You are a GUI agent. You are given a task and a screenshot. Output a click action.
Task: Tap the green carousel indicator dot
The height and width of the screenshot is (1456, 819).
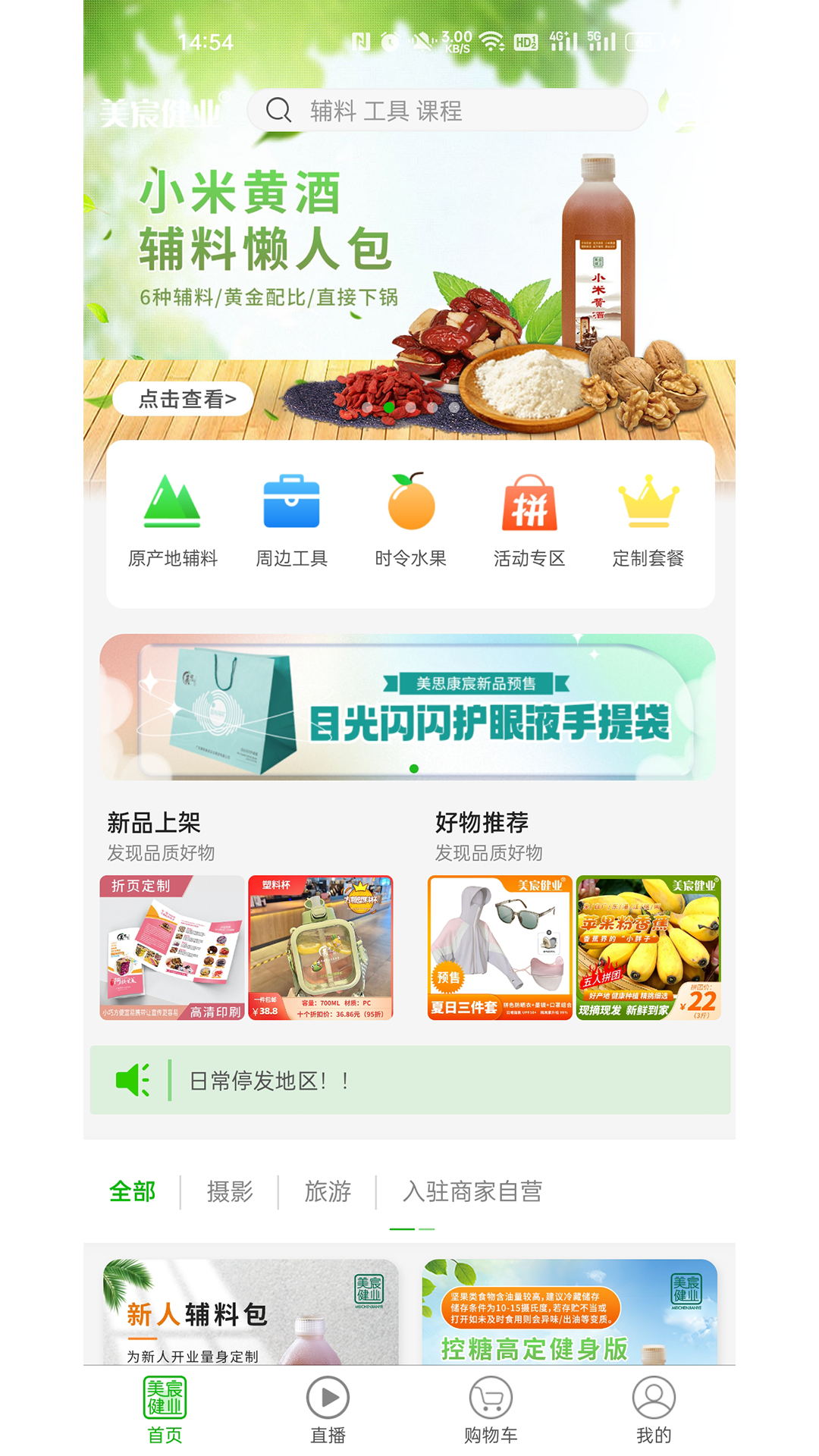click(x=414, y=768)
